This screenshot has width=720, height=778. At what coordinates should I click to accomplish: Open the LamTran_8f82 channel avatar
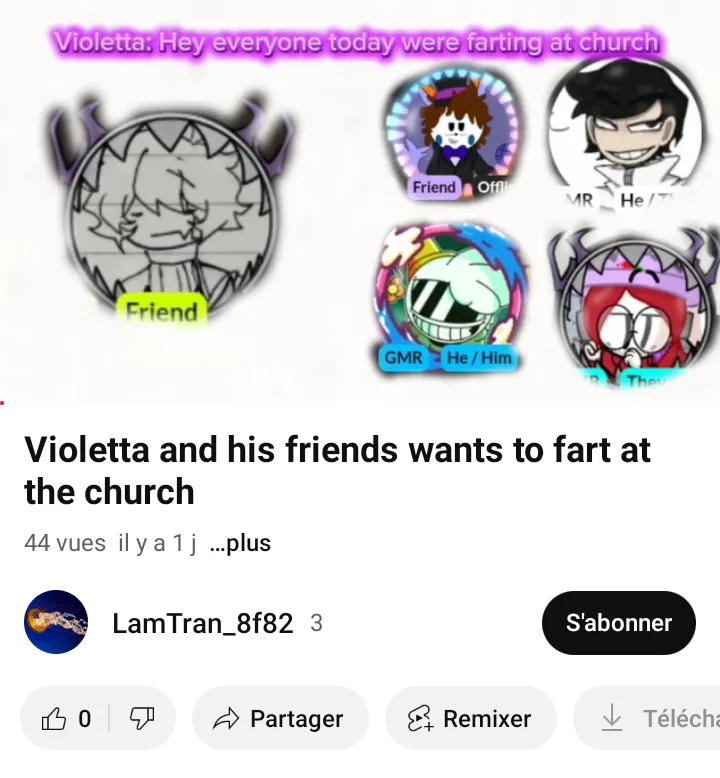pos(56,622)
